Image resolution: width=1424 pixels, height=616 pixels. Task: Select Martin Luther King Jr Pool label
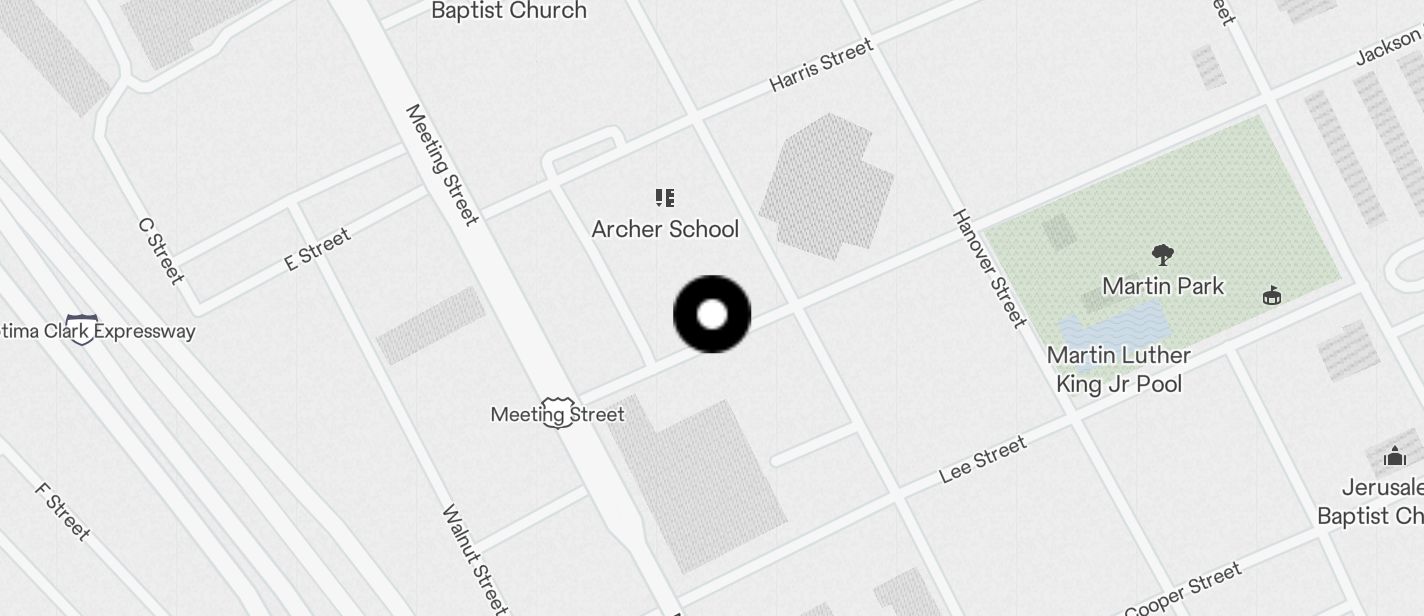coord(1118,369)
